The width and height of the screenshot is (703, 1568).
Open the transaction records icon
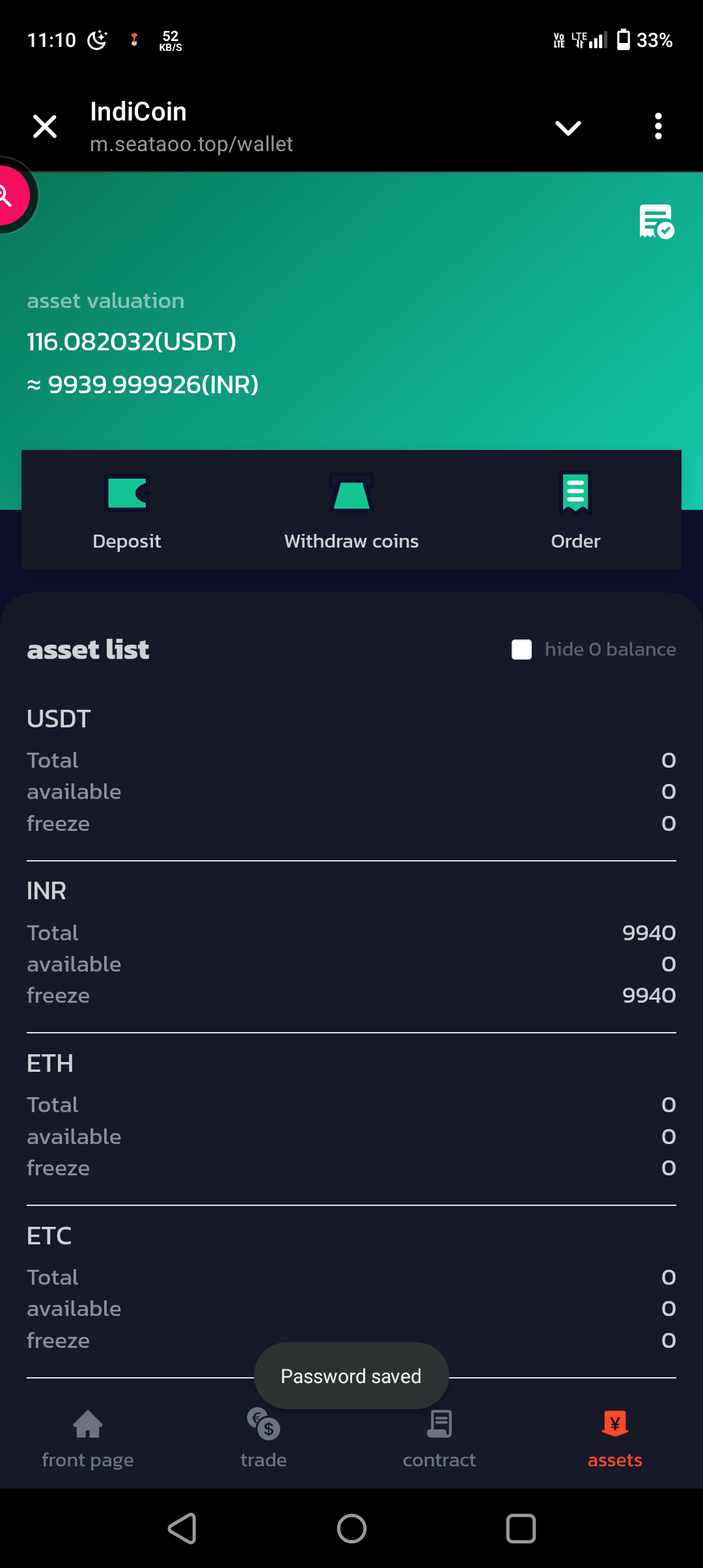[656, 222]
